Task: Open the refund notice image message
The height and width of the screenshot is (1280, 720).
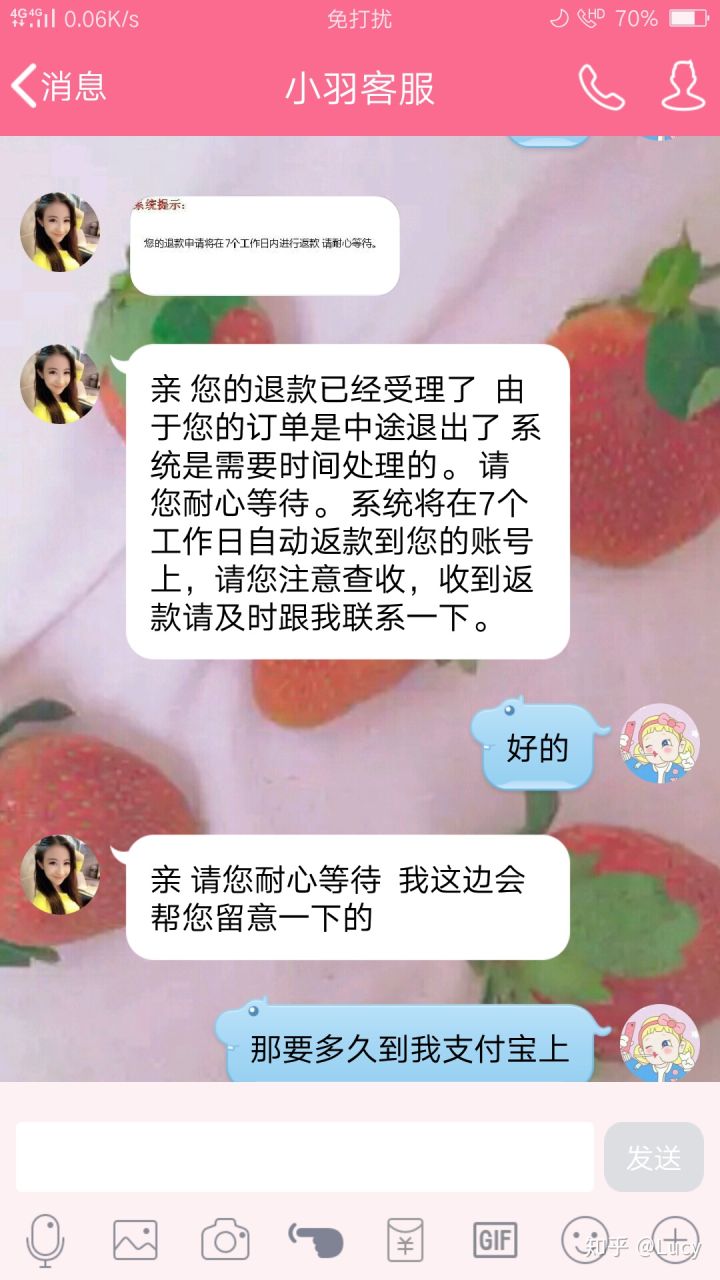Action: point(264,245)
